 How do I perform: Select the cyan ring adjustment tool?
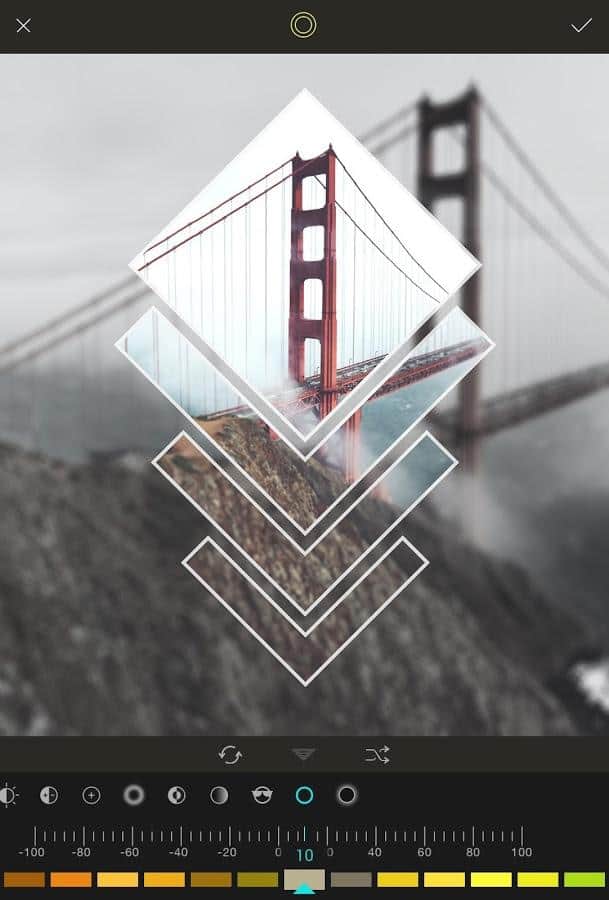click(304, 796)
